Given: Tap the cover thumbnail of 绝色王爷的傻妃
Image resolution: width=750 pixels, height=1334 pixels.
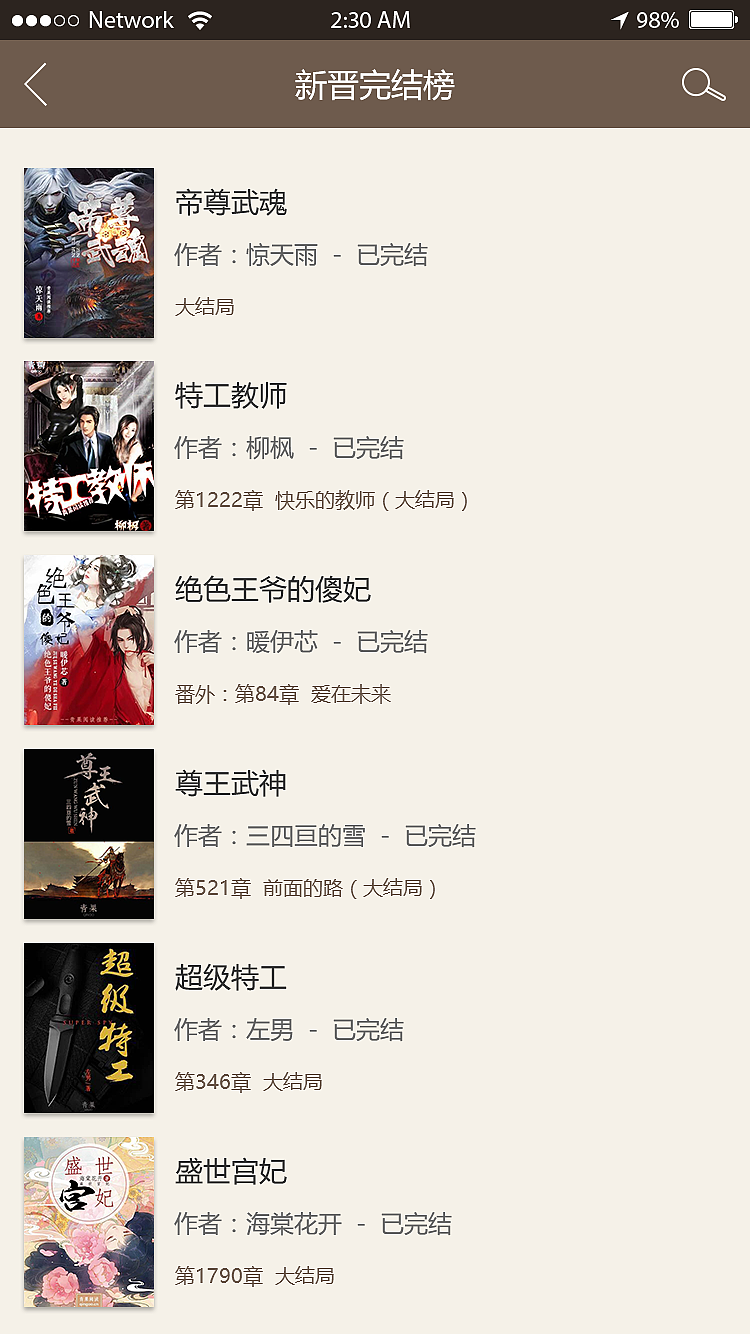Looking at the screenshot, I should click(88, 640).
